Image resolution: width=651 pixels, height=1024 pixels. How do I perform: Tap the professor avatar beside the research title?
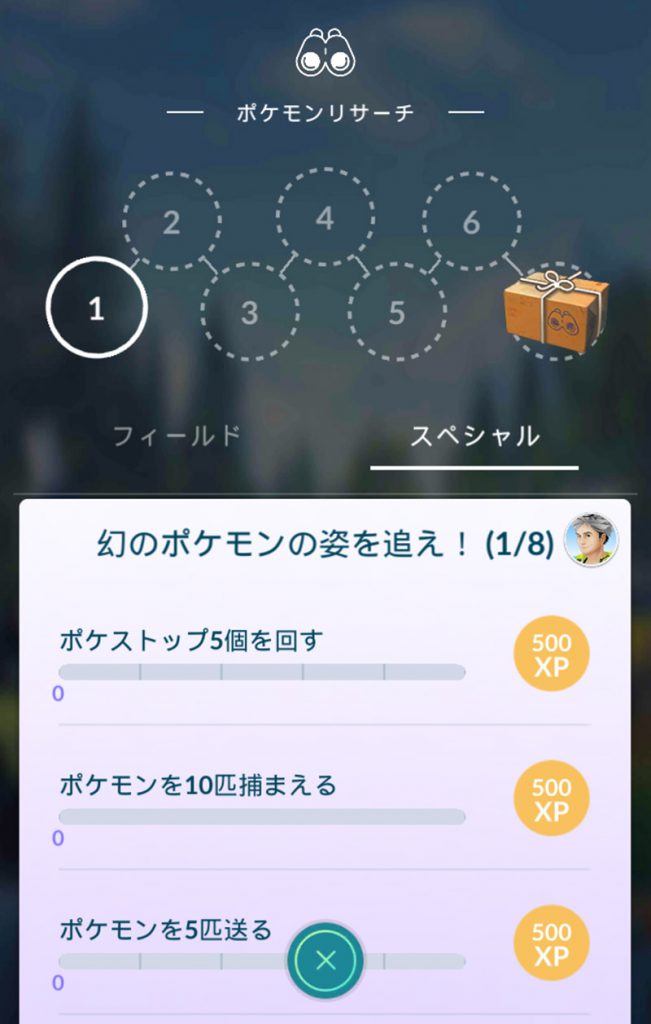[x=591, y=541]
